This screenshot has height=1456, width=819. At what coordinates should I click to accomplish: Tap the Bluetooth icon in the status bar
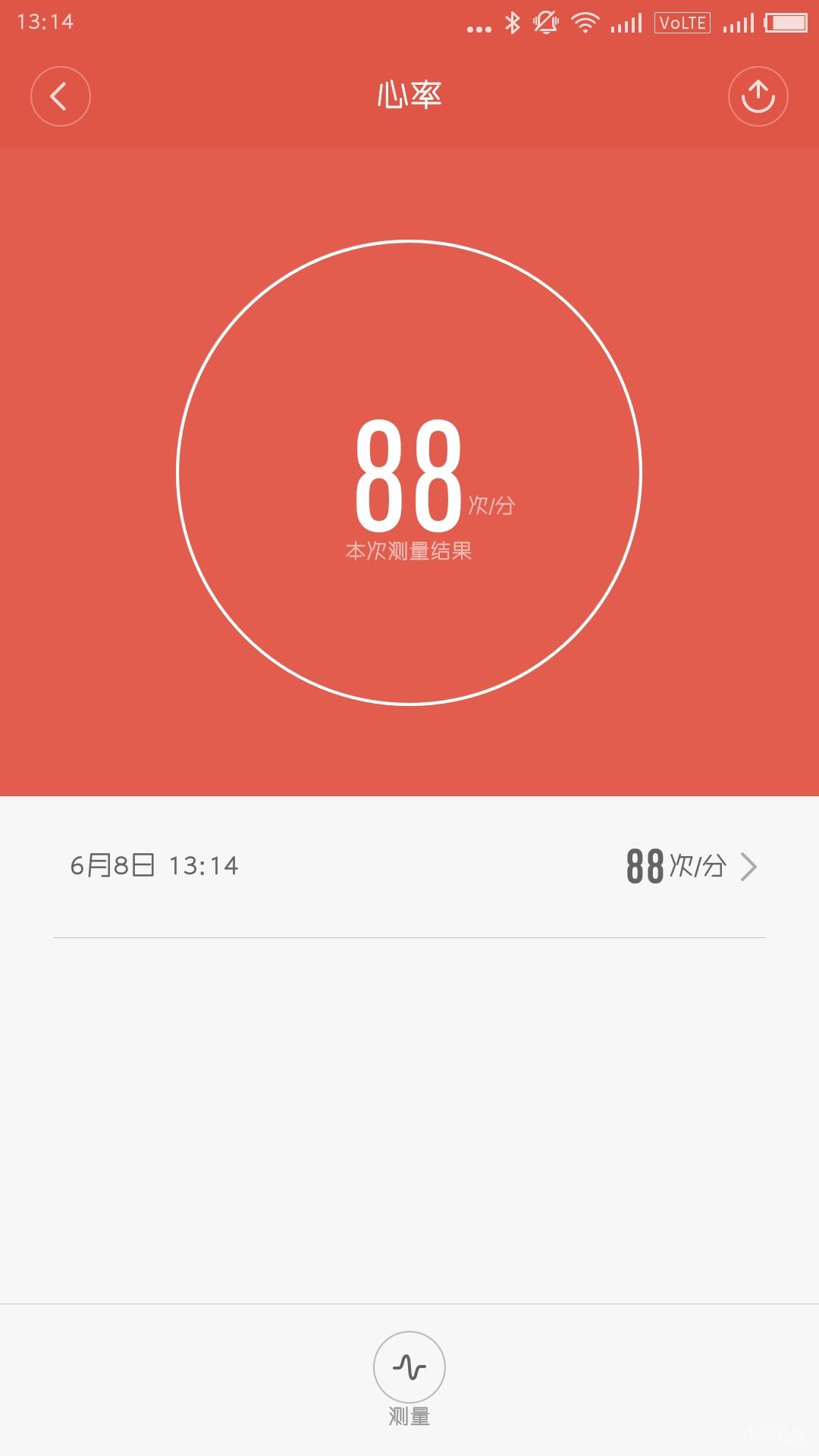512,23
